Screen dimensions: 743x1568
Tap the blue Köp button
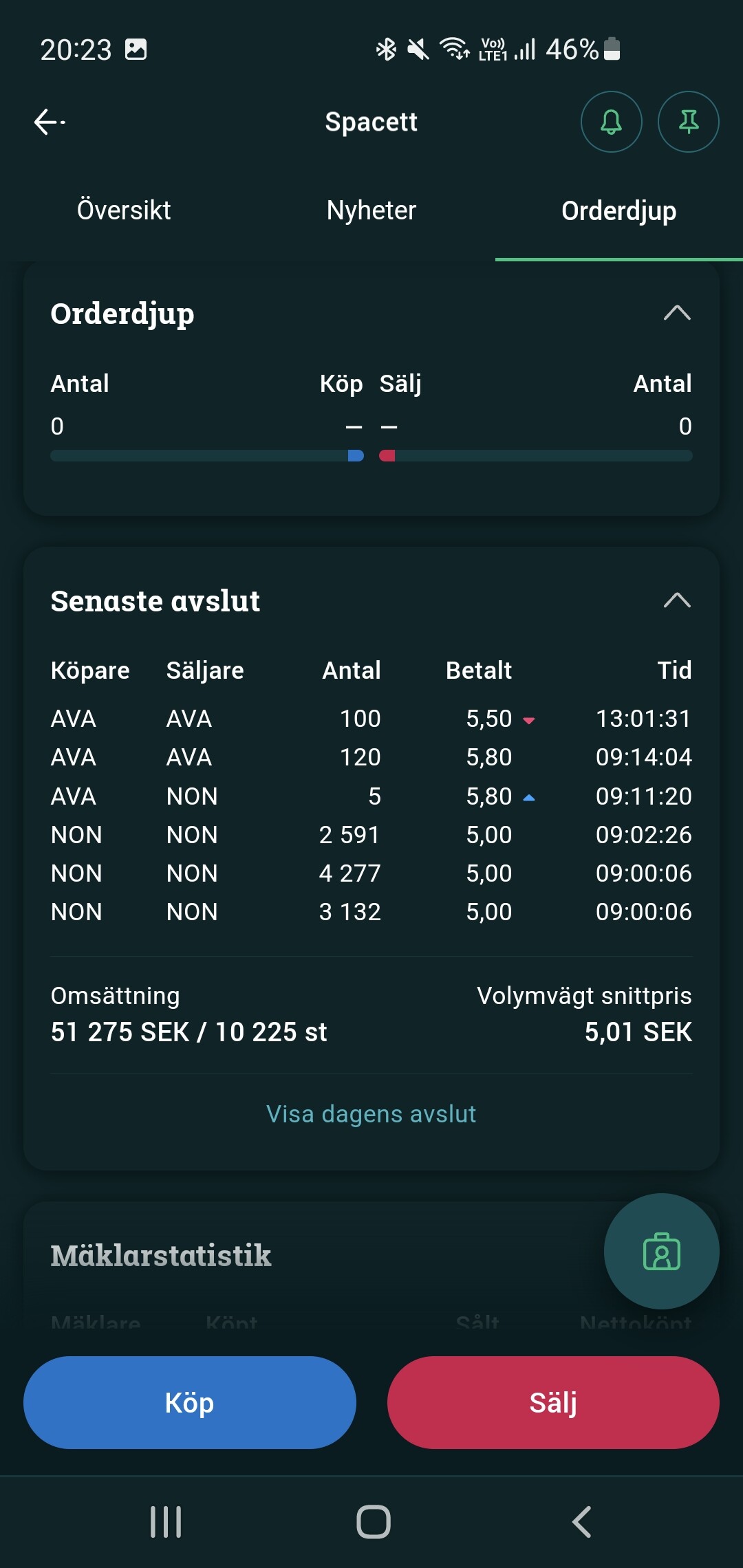coord(190,1403)
